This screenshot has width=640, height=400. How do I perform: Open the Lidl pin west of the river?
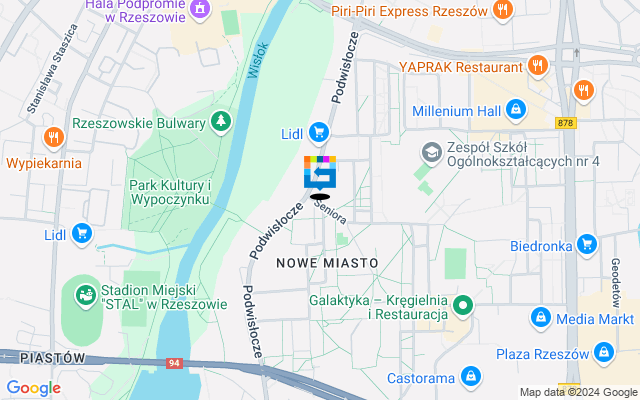click(82, 235)
